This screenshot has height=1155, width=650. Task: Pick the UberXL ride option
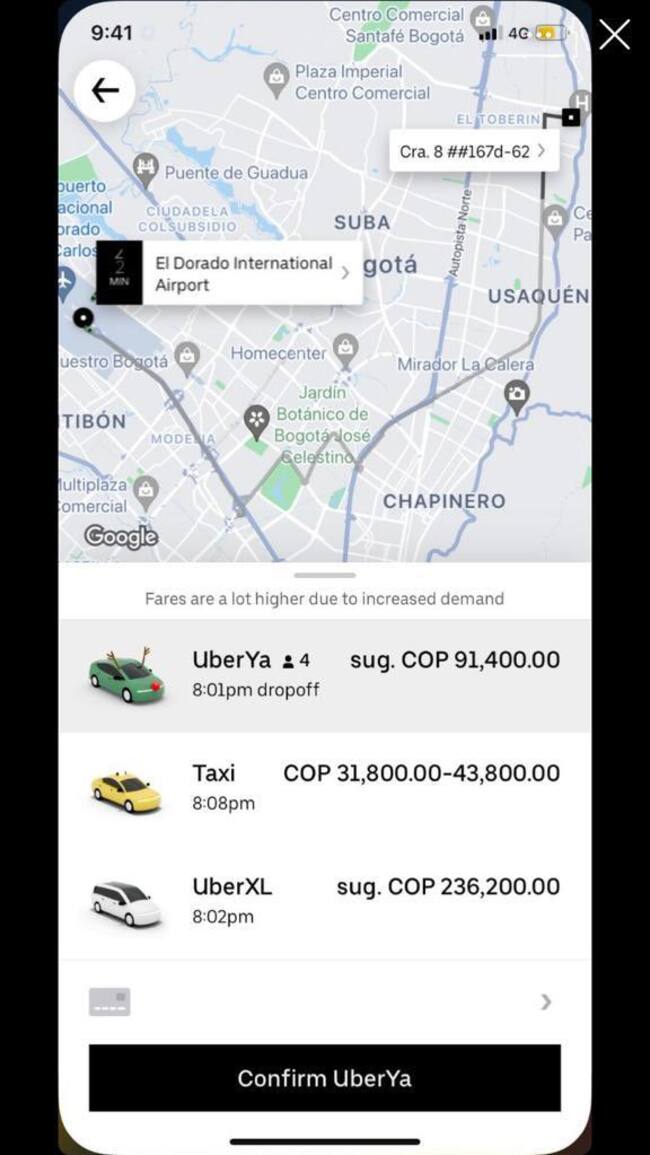click(x=324, y=900)
